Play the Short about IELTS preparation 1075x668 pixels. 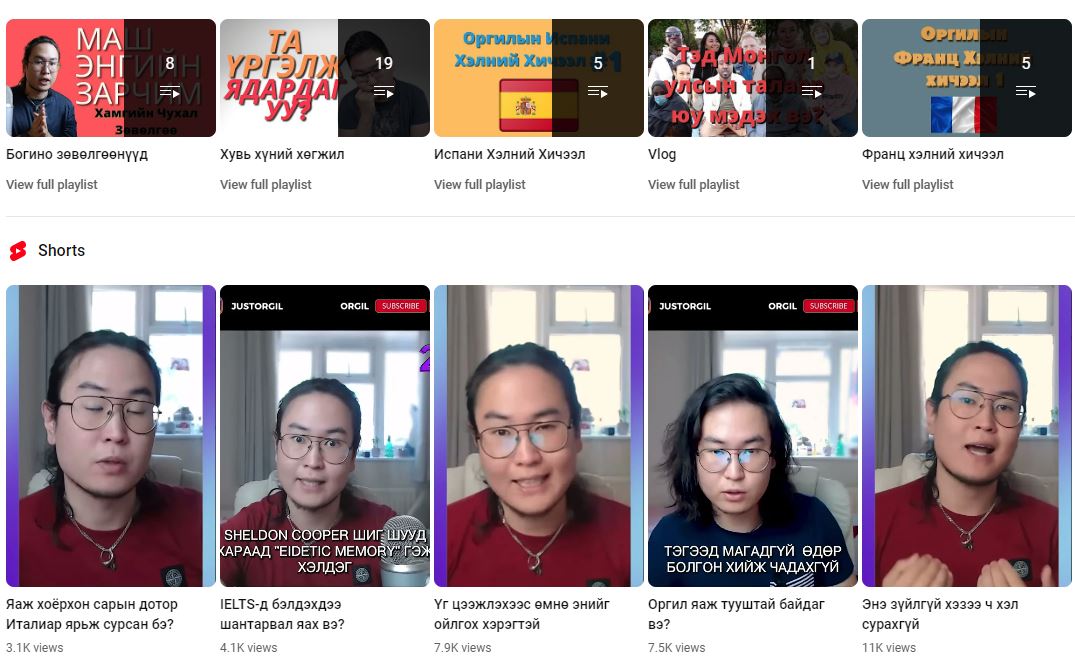pos(324,436)
